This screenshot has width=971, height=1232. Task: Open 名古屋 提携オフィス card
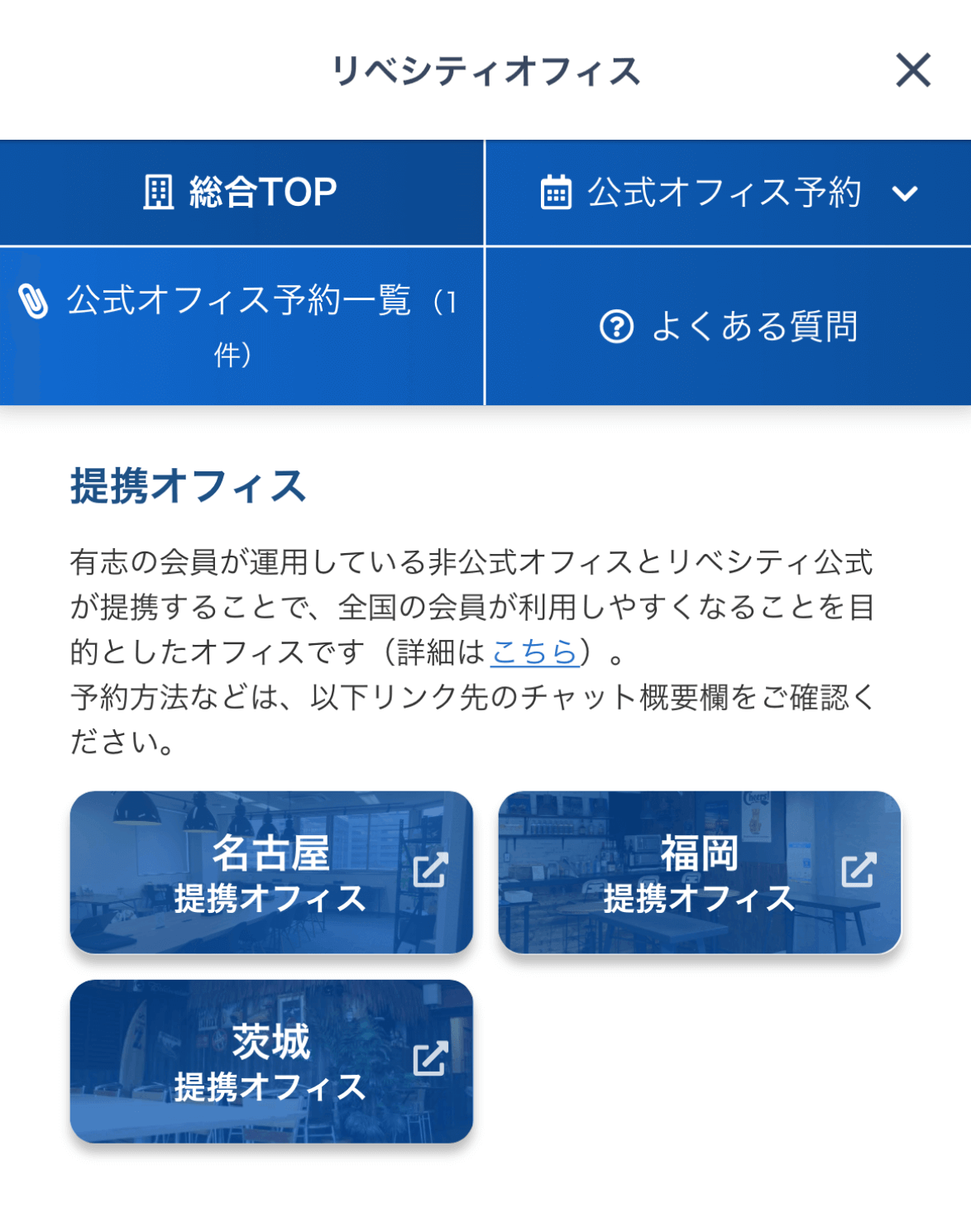point(271,872)
